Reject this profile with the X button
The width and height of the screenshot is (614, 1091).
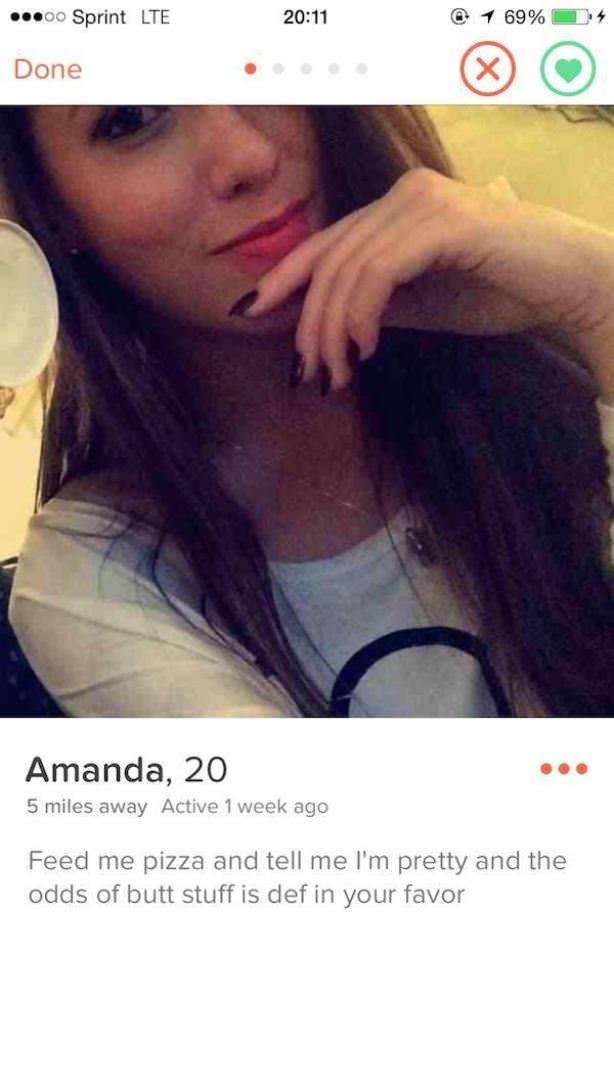tap(487, 70)
